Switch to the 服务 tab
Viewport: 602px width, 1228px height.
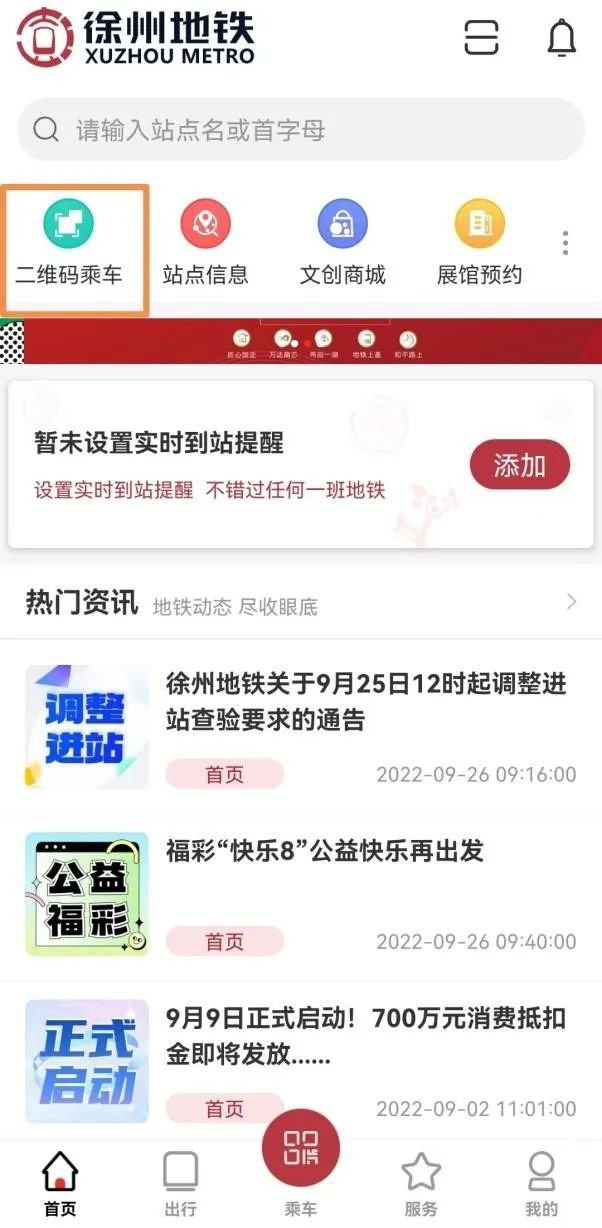[421, 1183]
